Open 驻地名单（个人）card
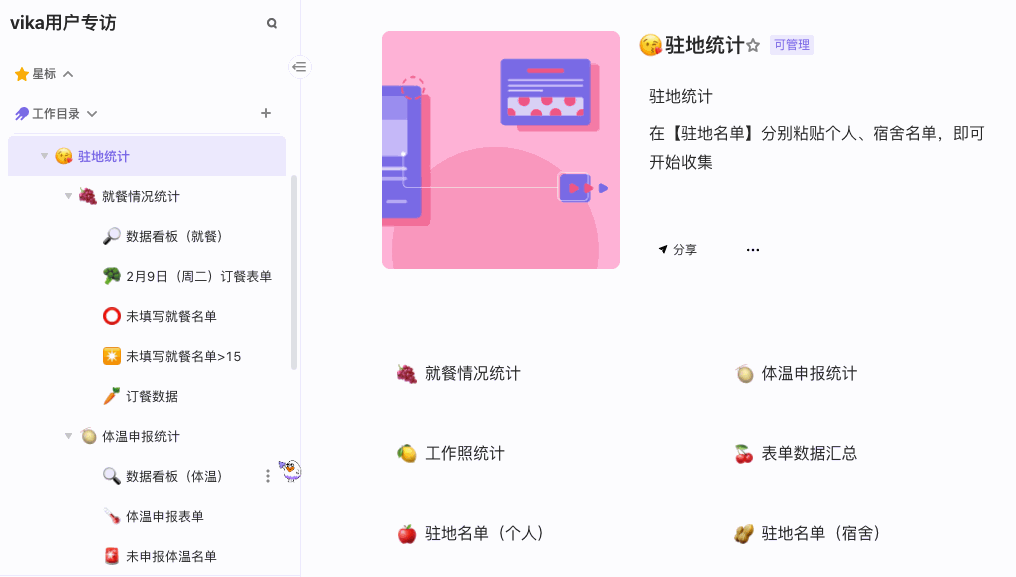Viewport: 1016px width, 577px height. point(484,533)
